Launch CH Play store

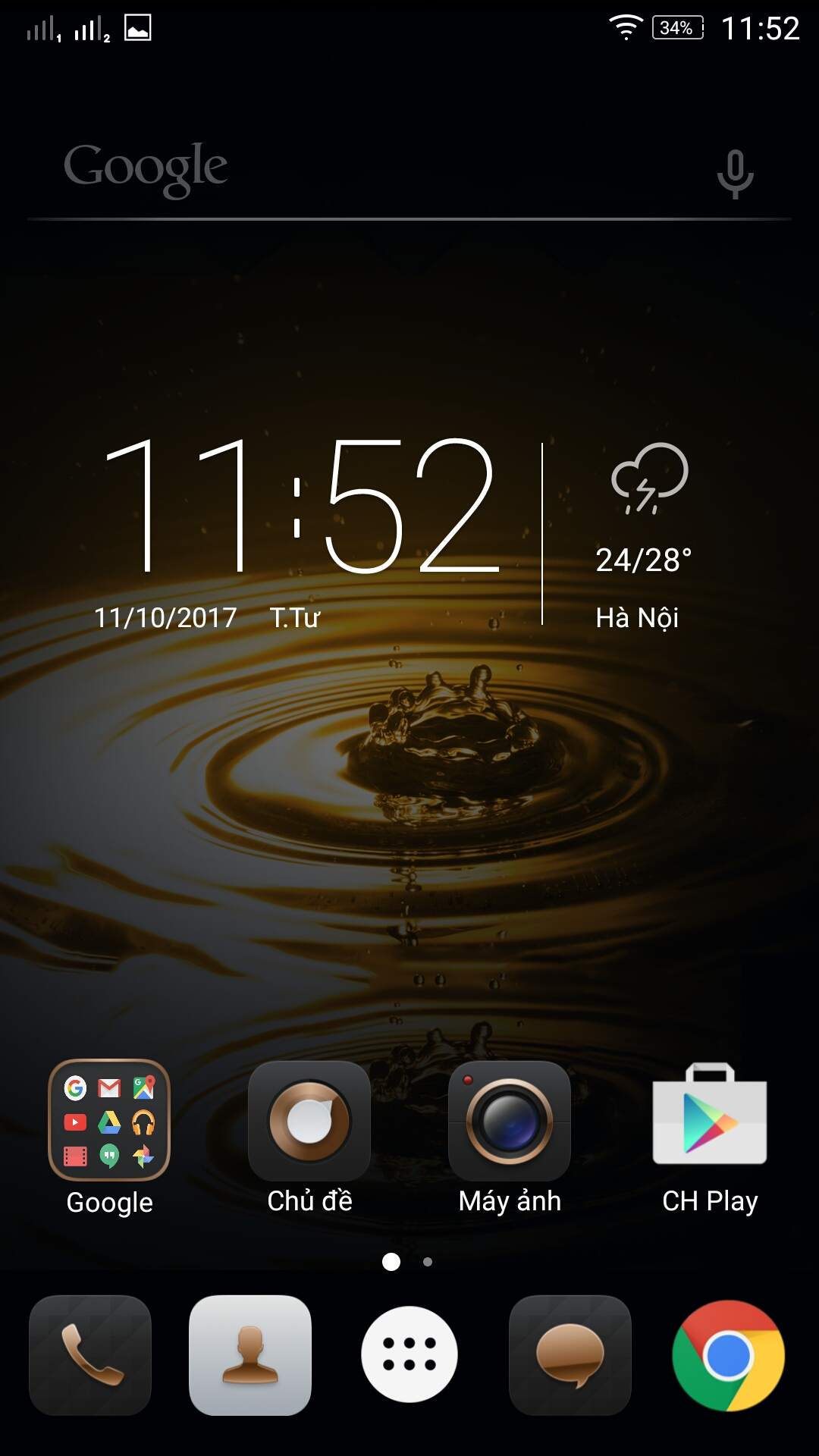[x=710, y=1115]
